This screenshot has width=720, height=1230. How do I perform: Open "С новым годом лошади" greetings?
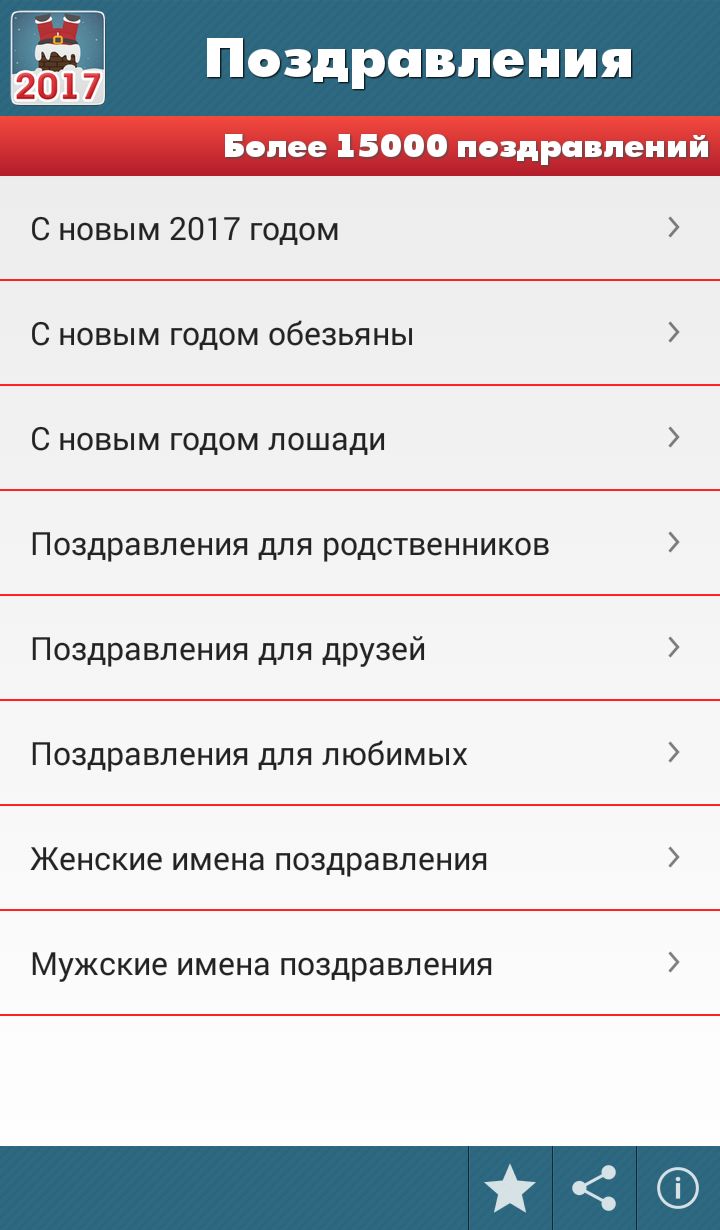coord(360,439)
